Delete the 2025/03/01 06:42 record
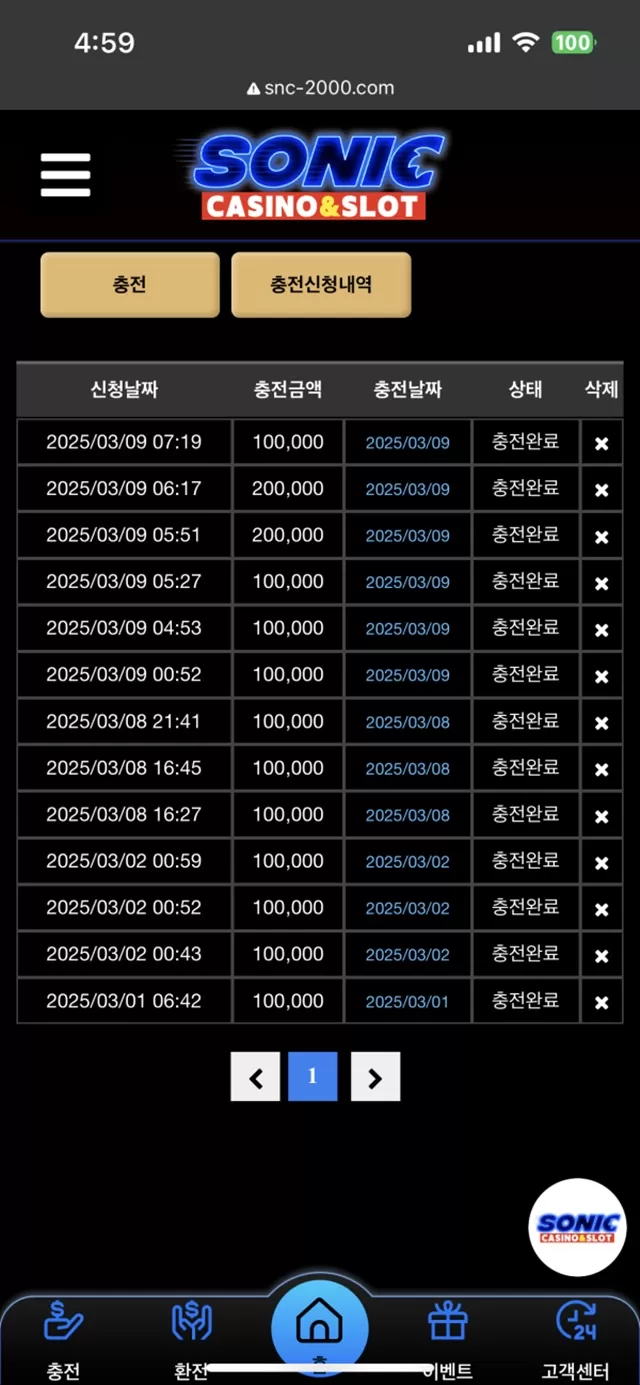The height and width of the screenshot is (1385, 640). point(601,1002)
